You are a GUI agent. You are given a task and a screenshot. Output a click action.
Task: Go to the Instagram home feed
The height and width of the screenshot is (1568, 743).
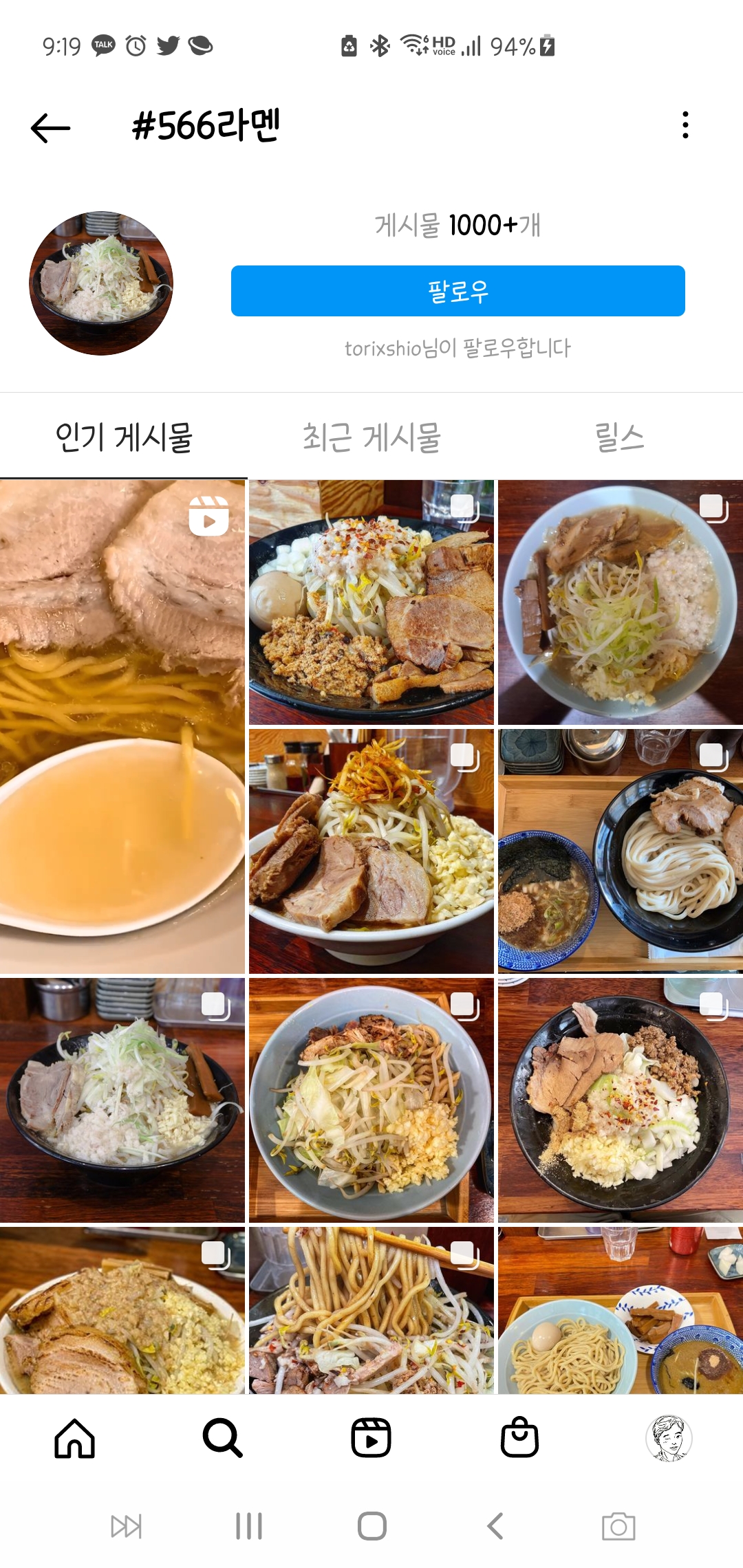click(74, 1439)
